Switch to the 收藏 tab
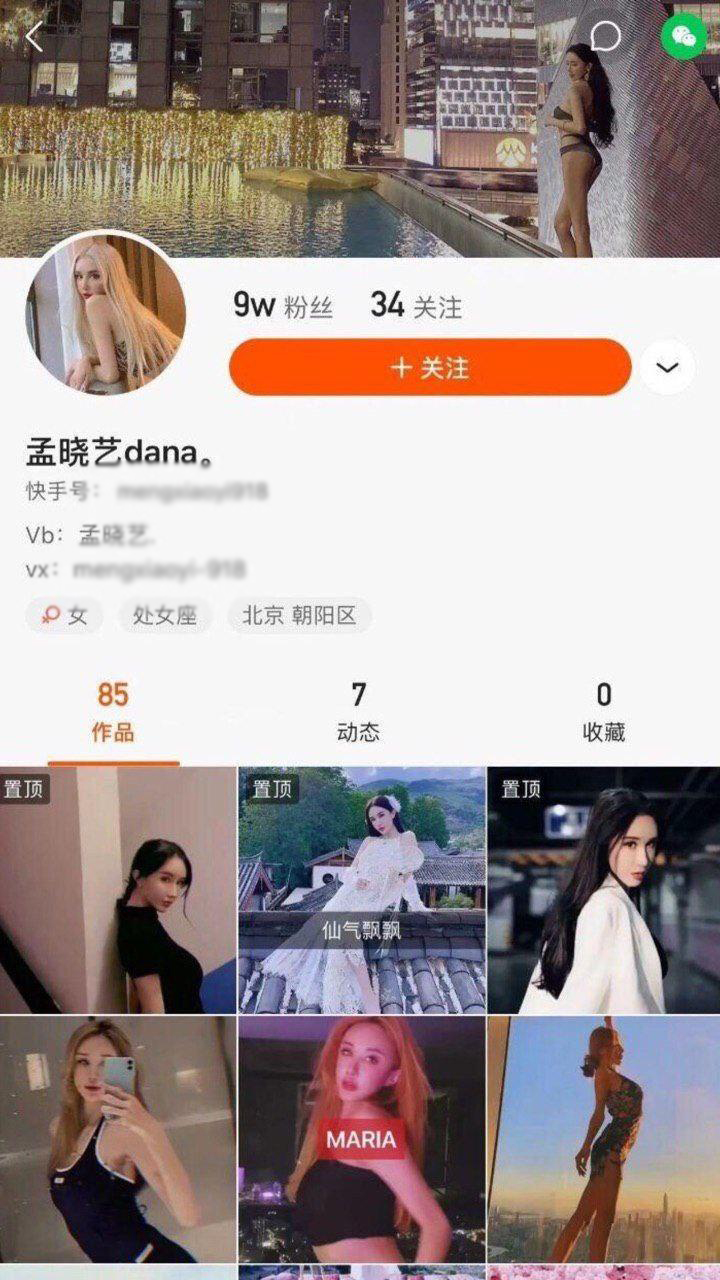This screenshot has height=1280, width=720. [x=603, y=712]
